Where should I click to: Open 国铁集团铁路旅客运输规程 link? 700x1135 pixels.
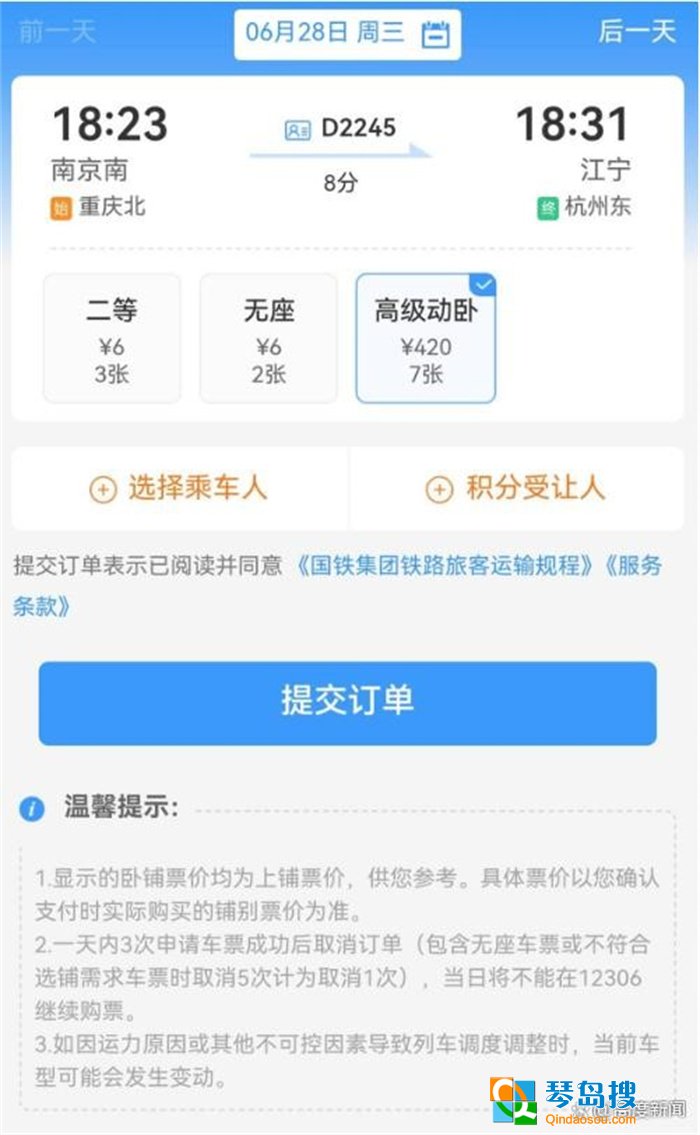(440, 566)
